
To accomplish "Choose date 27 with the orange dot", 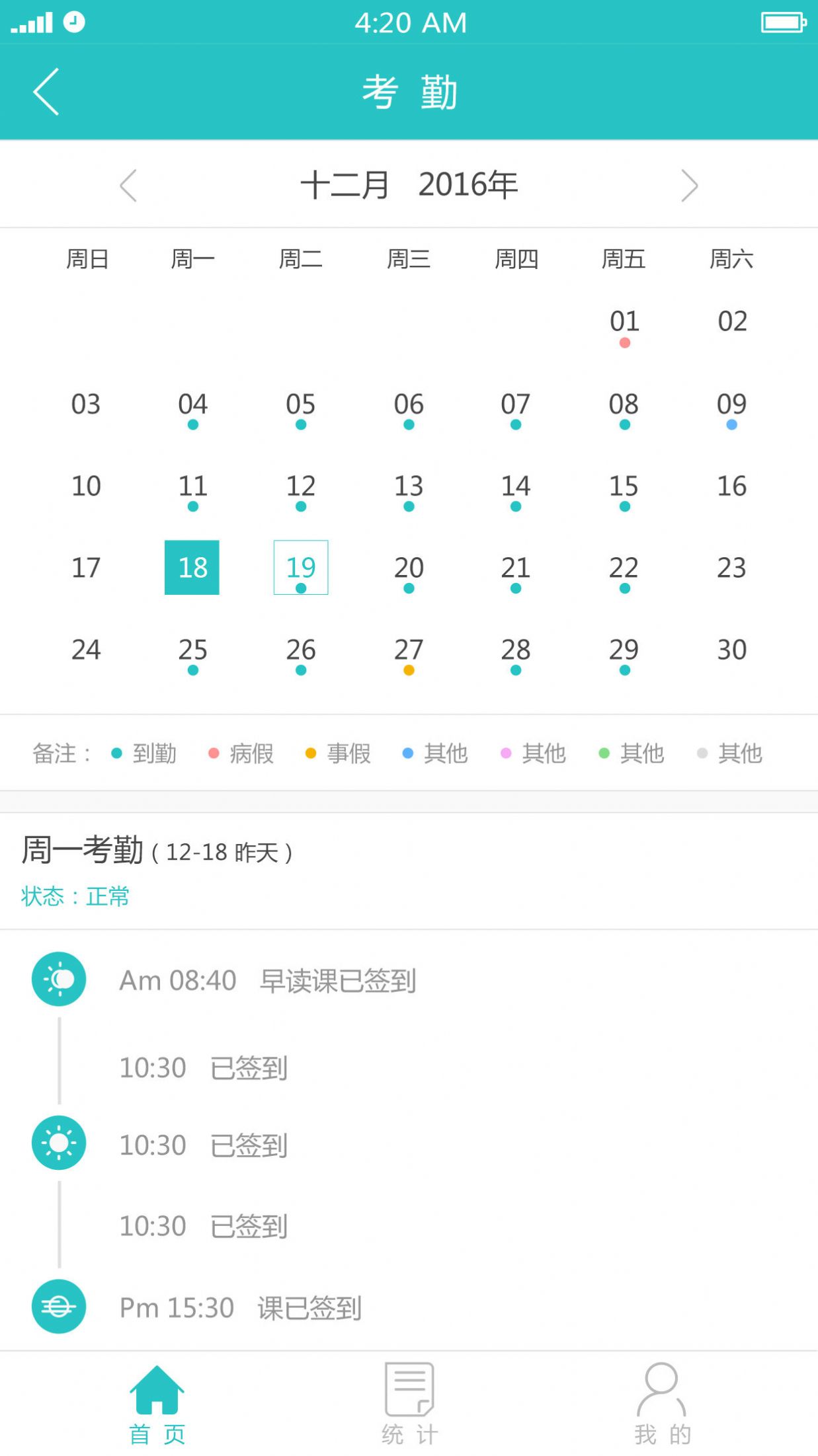I will 409,656.
